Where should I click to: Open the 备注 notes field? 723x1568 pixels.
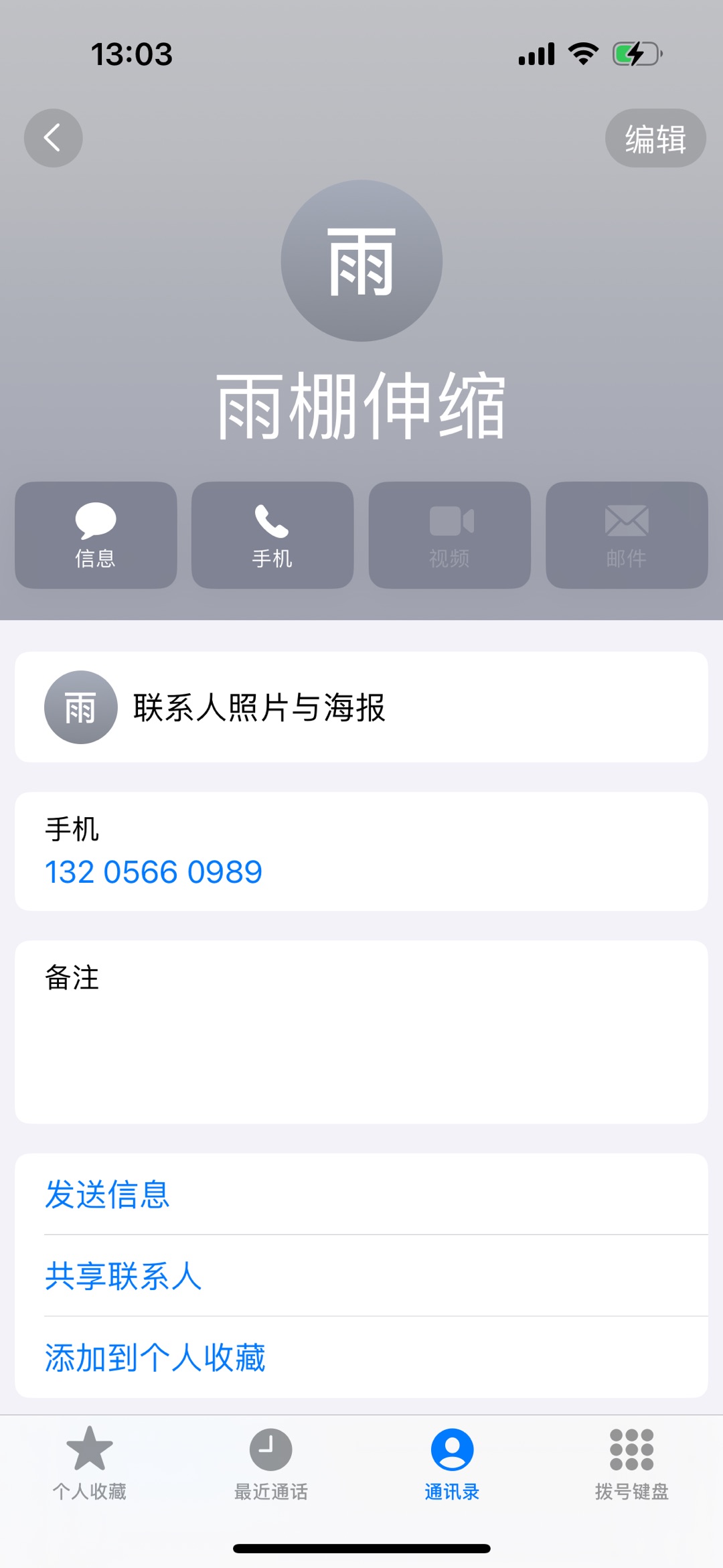point(361,1031)
